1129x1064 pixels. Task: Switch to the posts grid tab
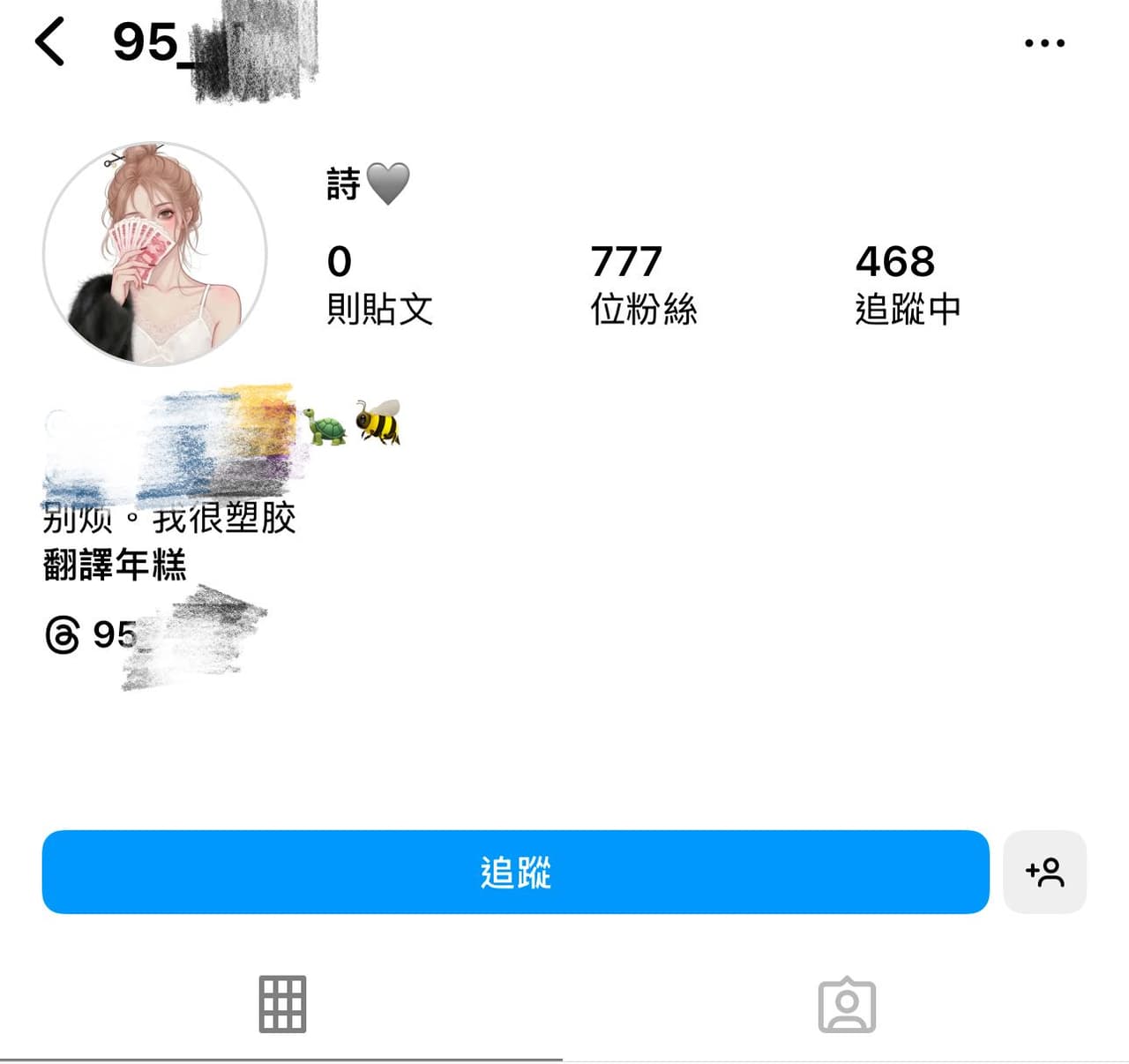pos(282,1004)
